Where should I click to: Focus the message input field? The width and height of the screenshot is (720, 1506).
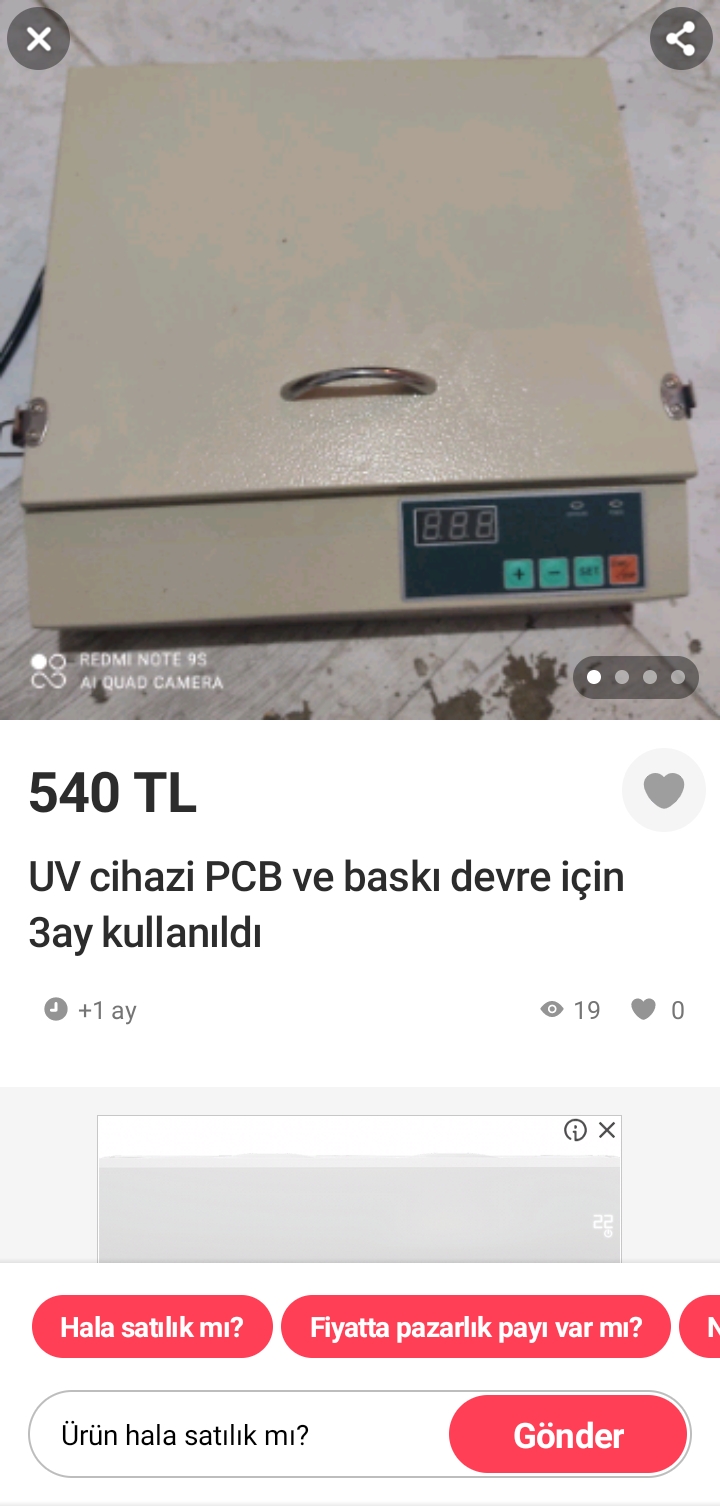pyautogui.click(x=240, y=1435)
